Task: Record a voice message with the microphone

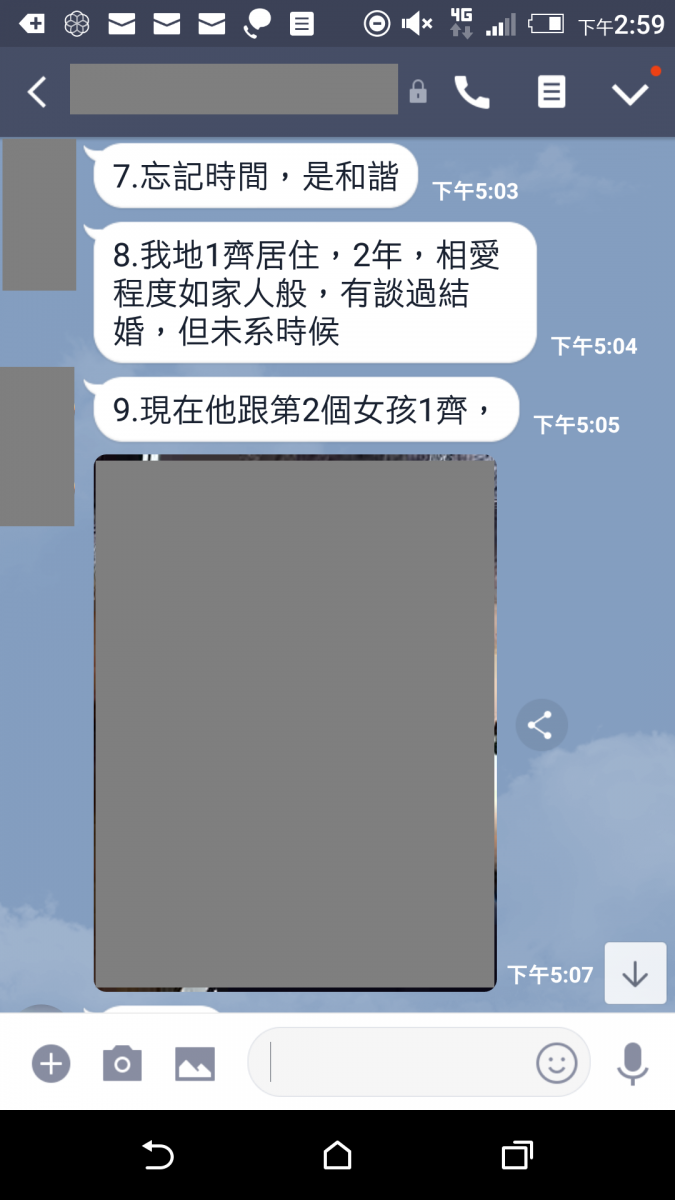Action: tap(632, 1063)
